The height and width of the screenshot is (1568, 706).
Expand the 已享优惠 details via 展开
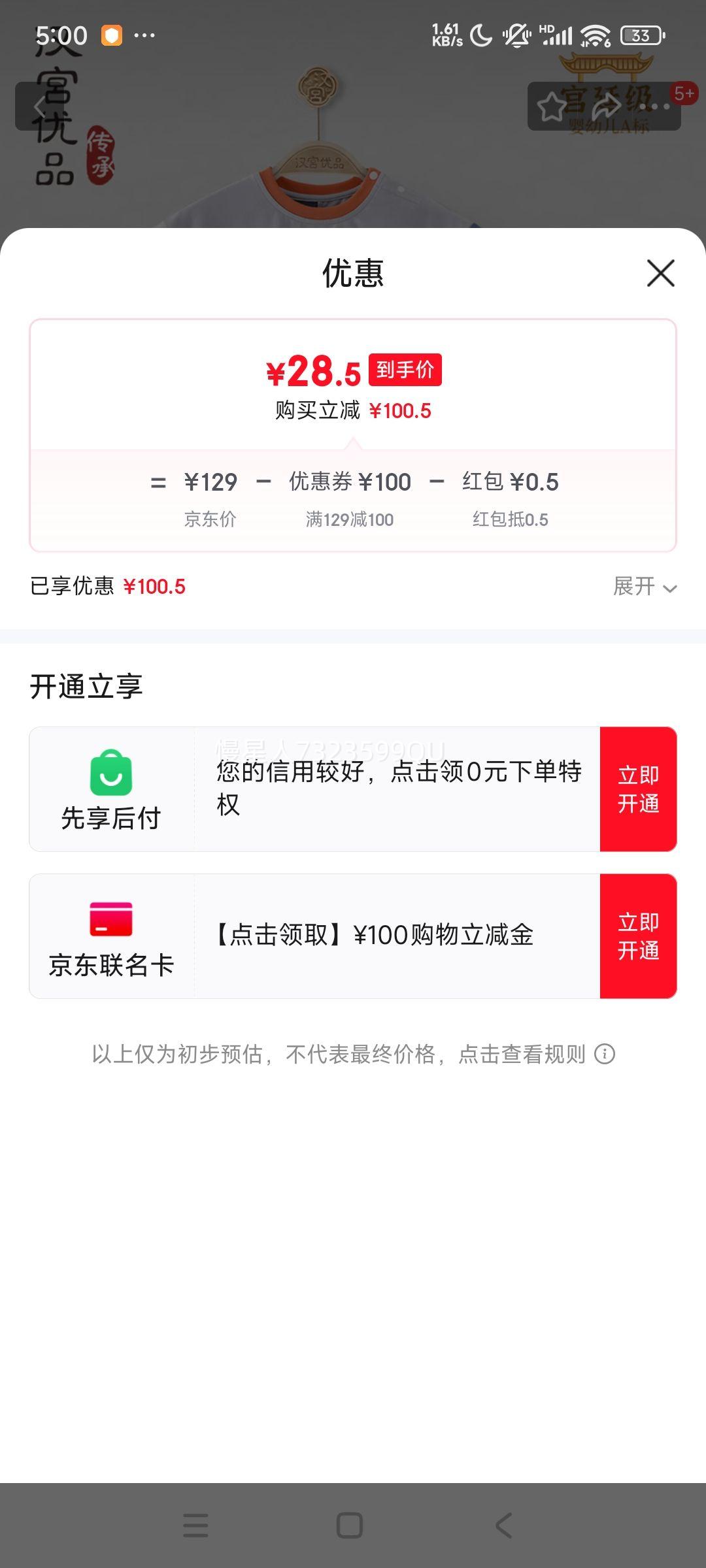coord(644,587)
